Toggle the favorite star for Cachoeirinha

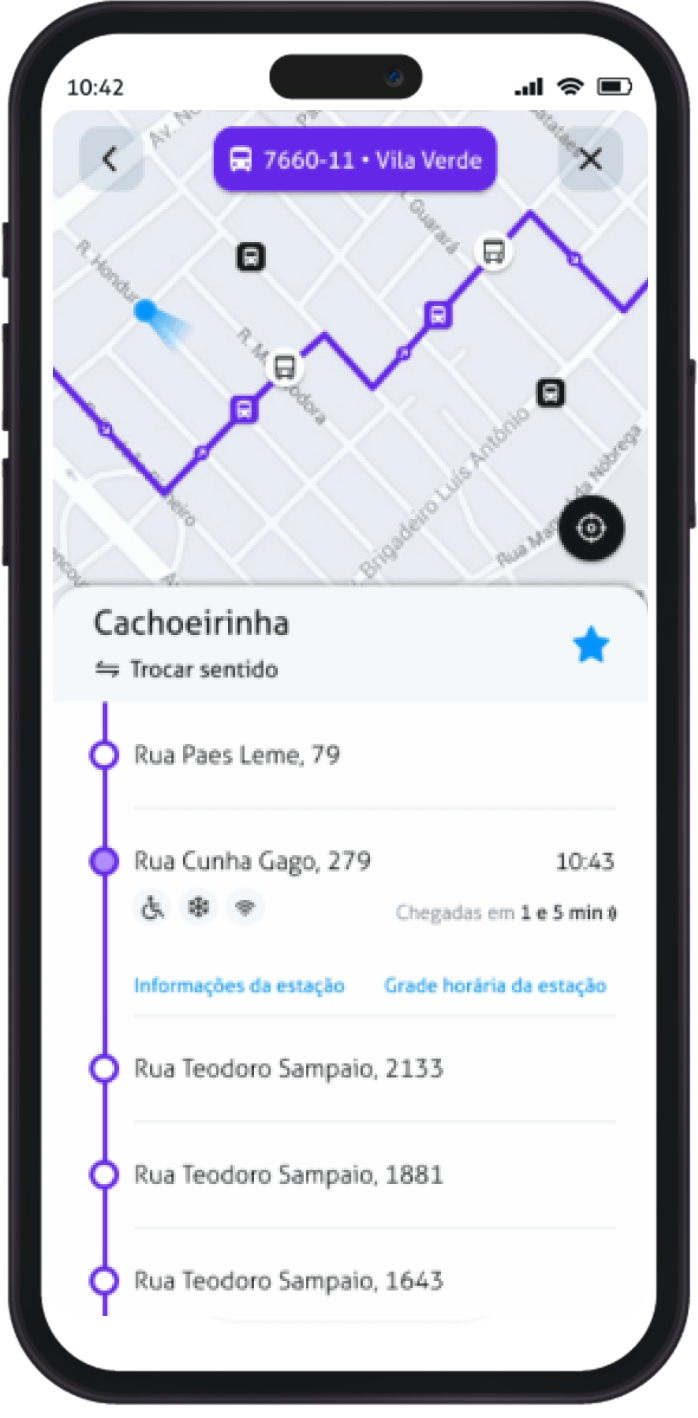tap(590, 647)
